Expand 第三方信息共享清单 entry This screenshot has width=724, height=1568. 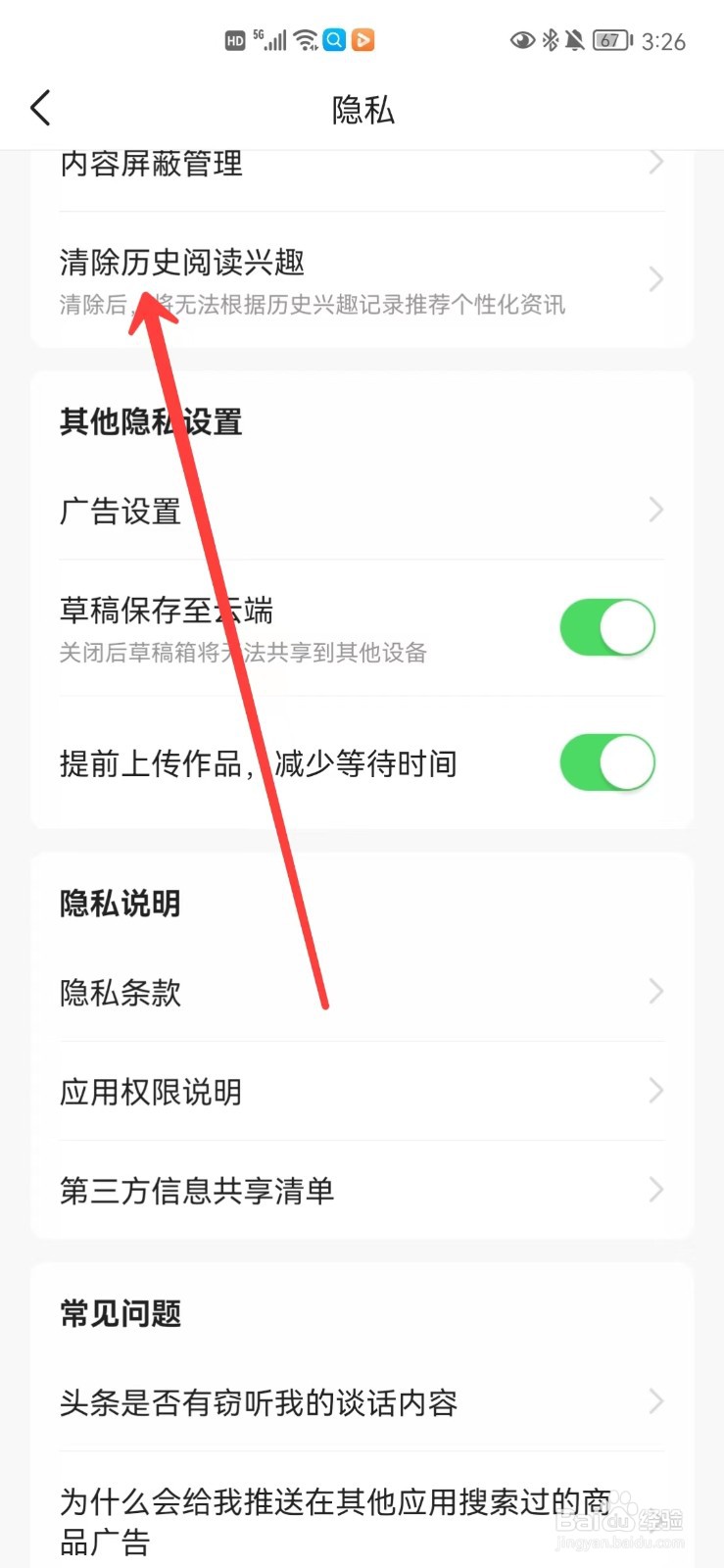click(654, 1190)
